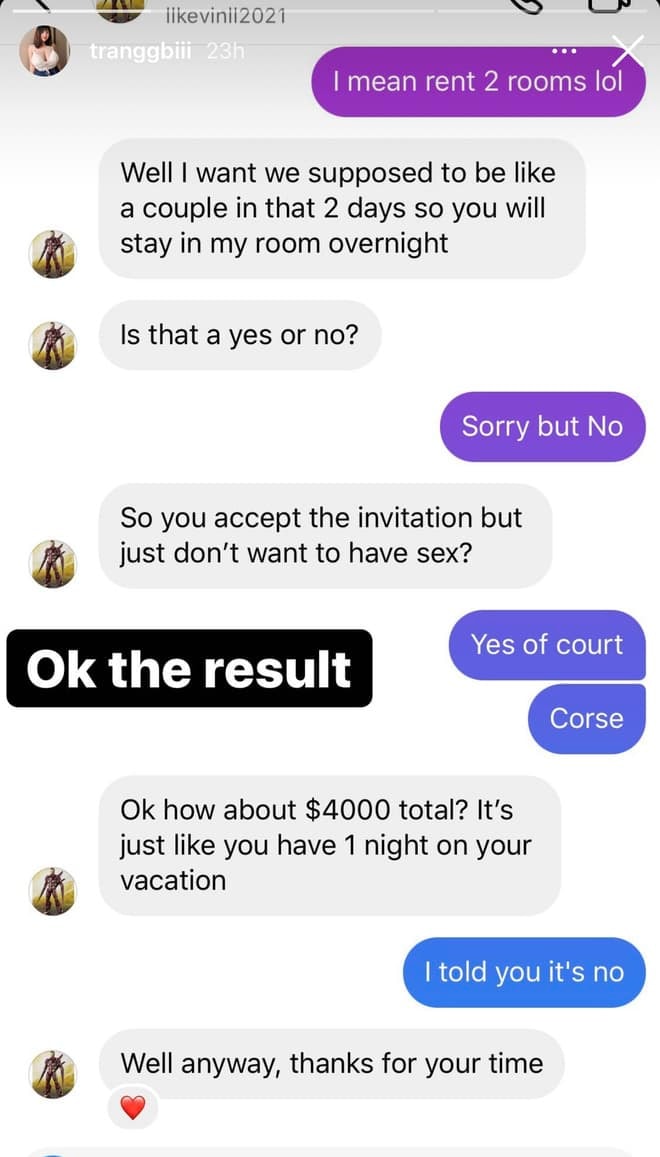Open the story overflow menu

(x=564, y=51)
